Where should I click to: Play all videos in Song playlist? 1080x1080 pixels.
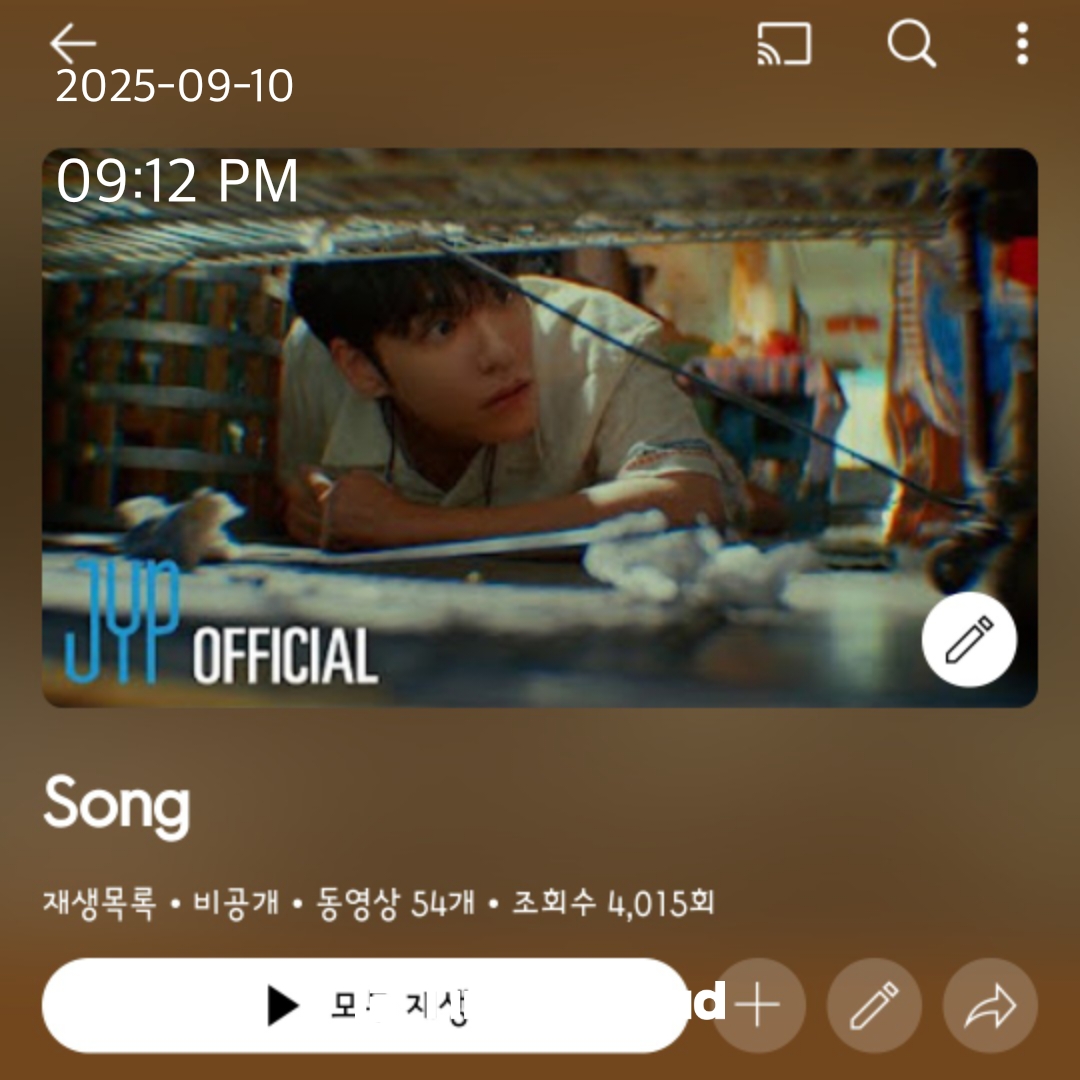coord(365,1005)
